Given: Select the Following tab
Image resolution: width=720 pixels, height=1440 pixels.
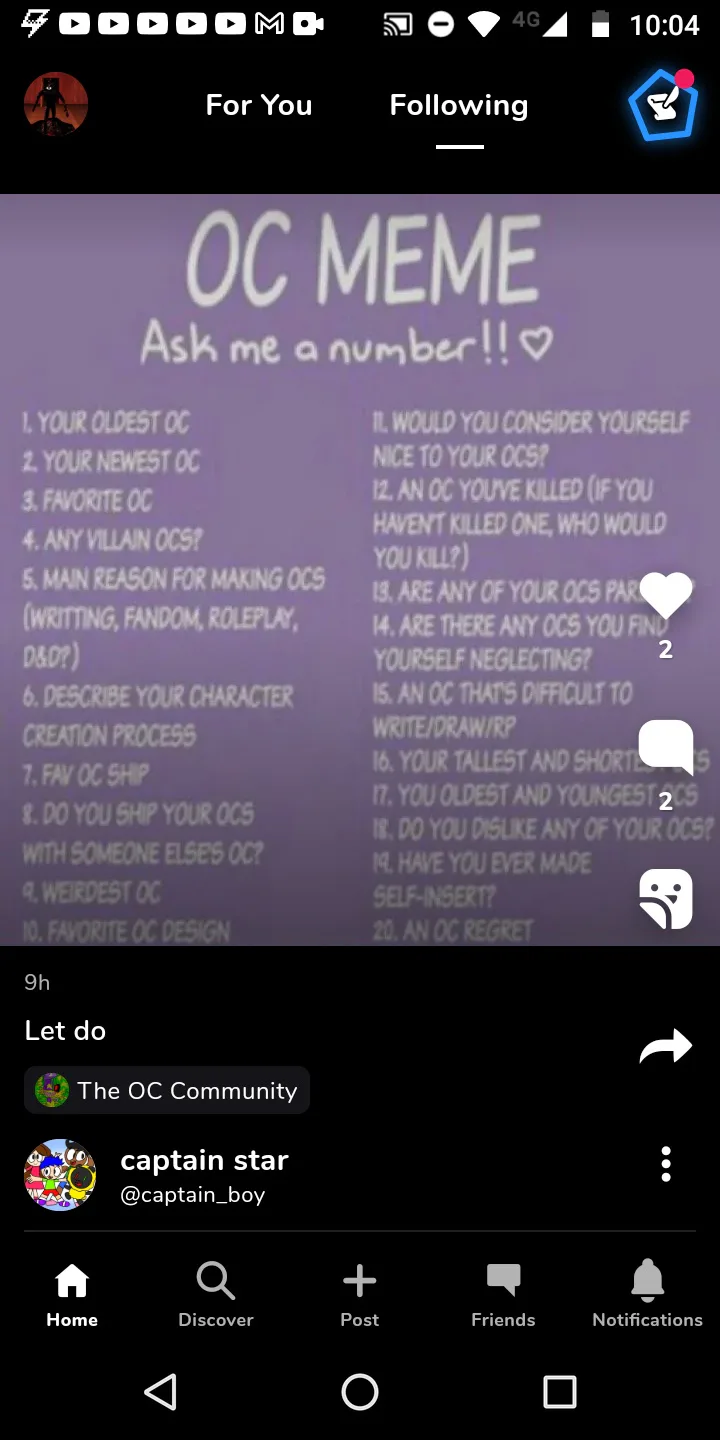Looking at the screenshot, I should pyautogui.click(x=459, y=105).
